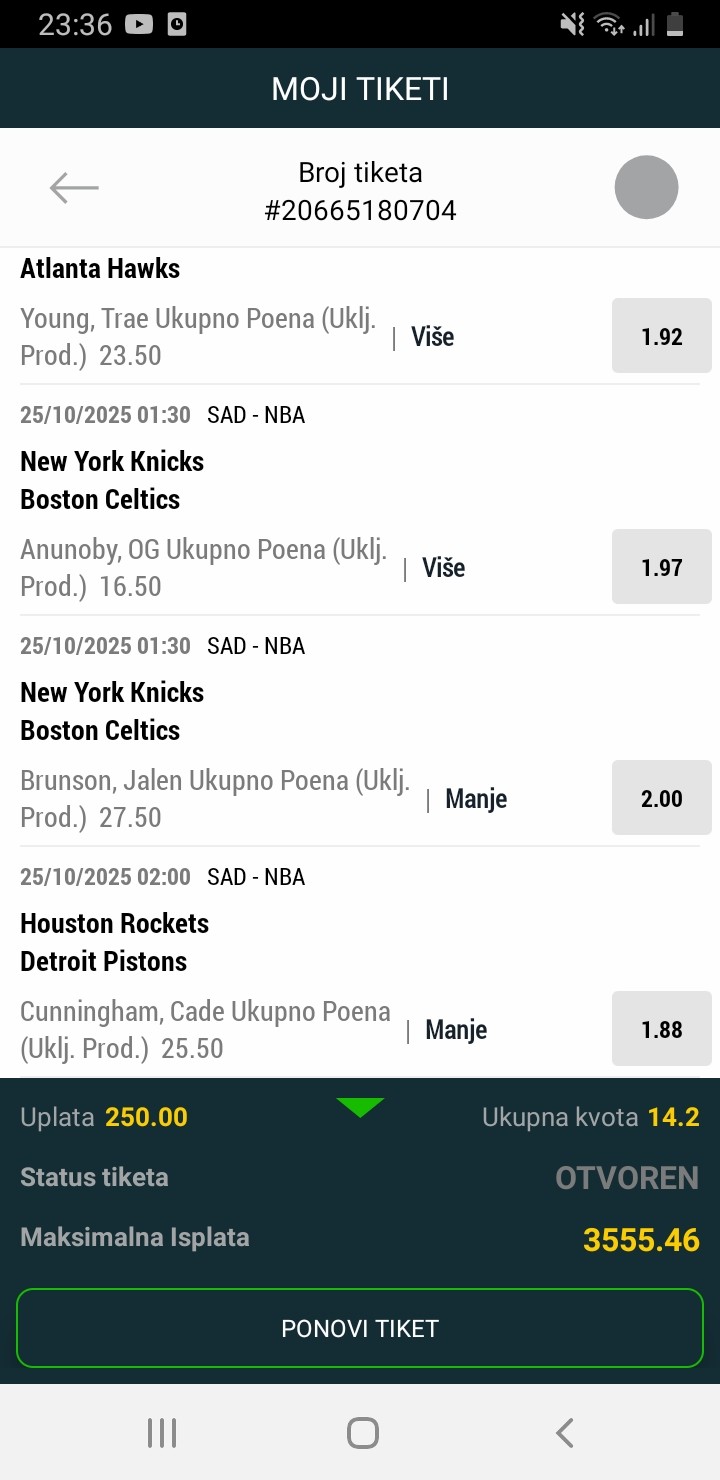
Task: Tap the grey circle button near ticket number
Action: pos(646,187)
